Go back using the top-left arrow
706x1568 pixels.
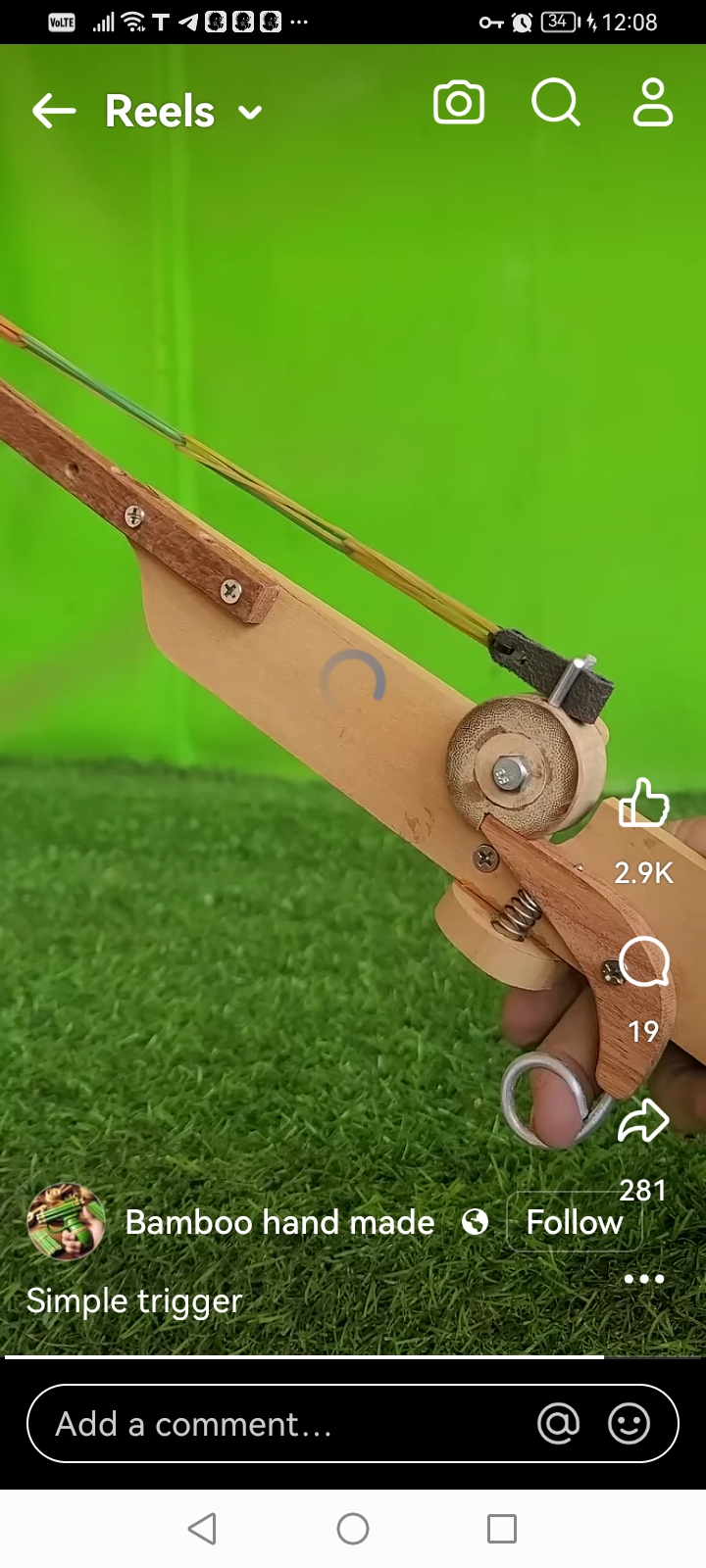coord(54,111)
